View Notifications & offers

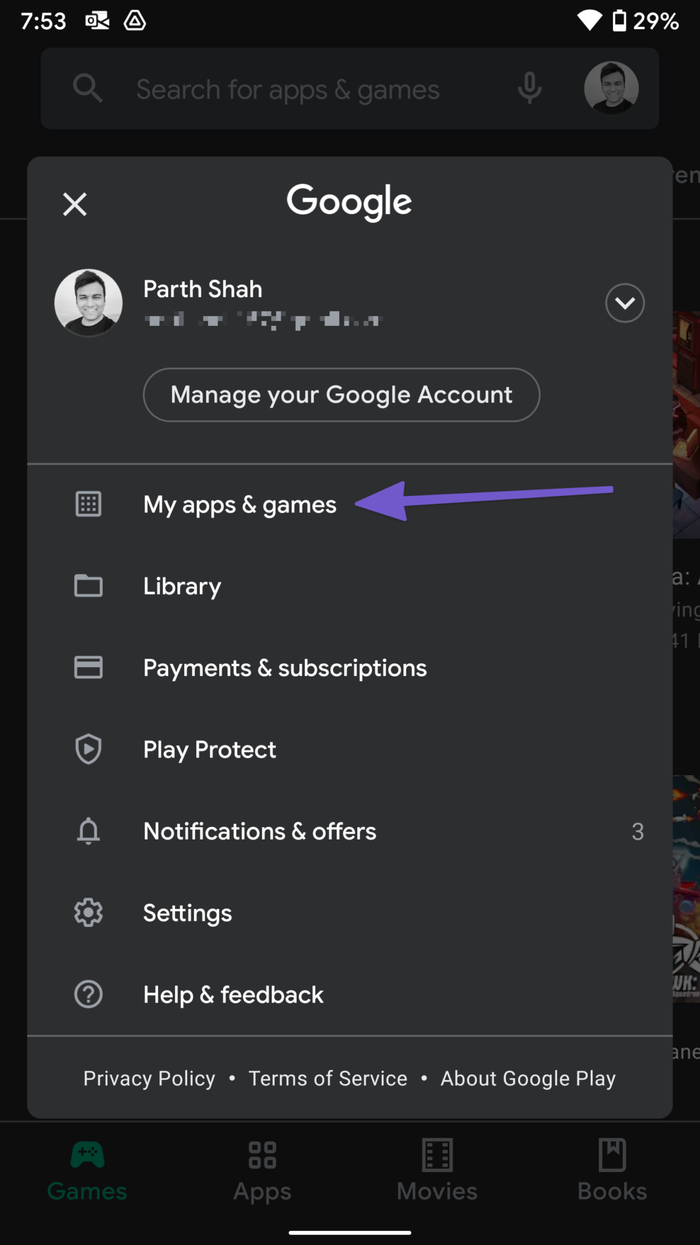(x=260, y=831)
